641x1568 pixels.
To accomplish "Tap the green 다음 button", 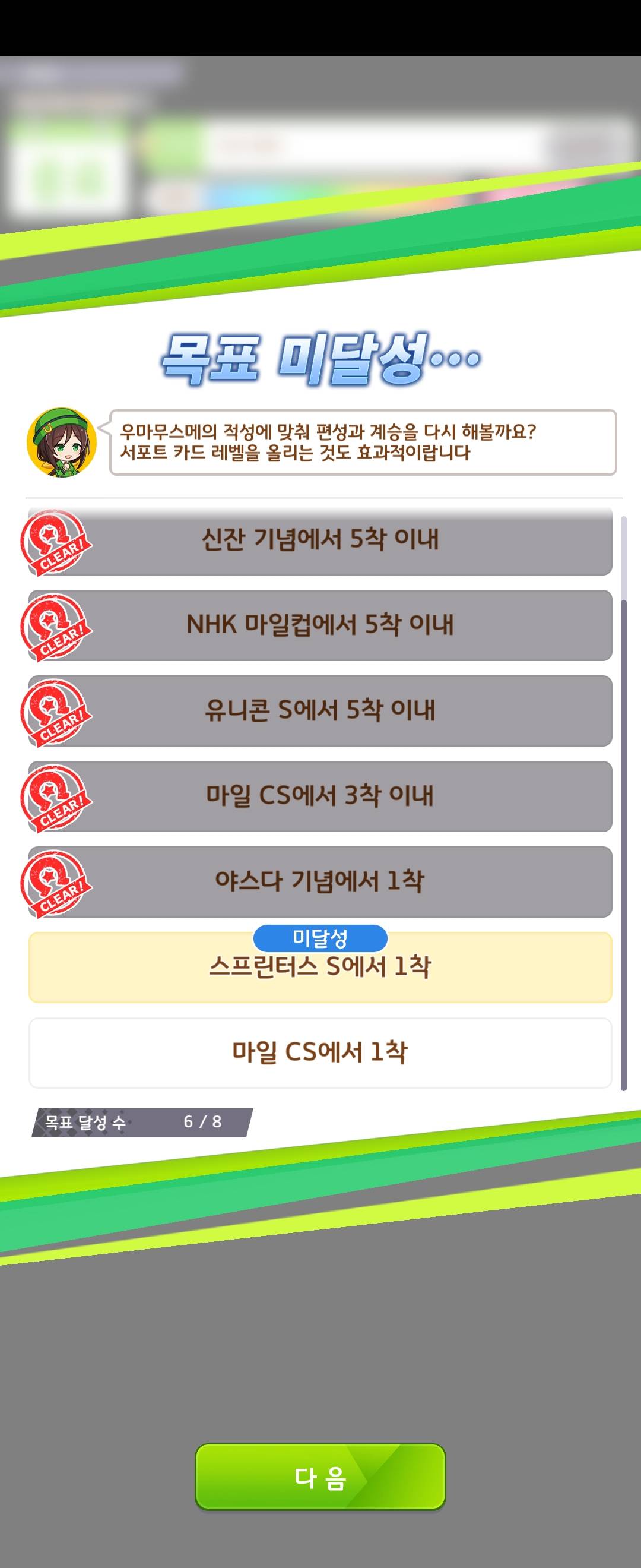I will click(x=320, y=1477).
